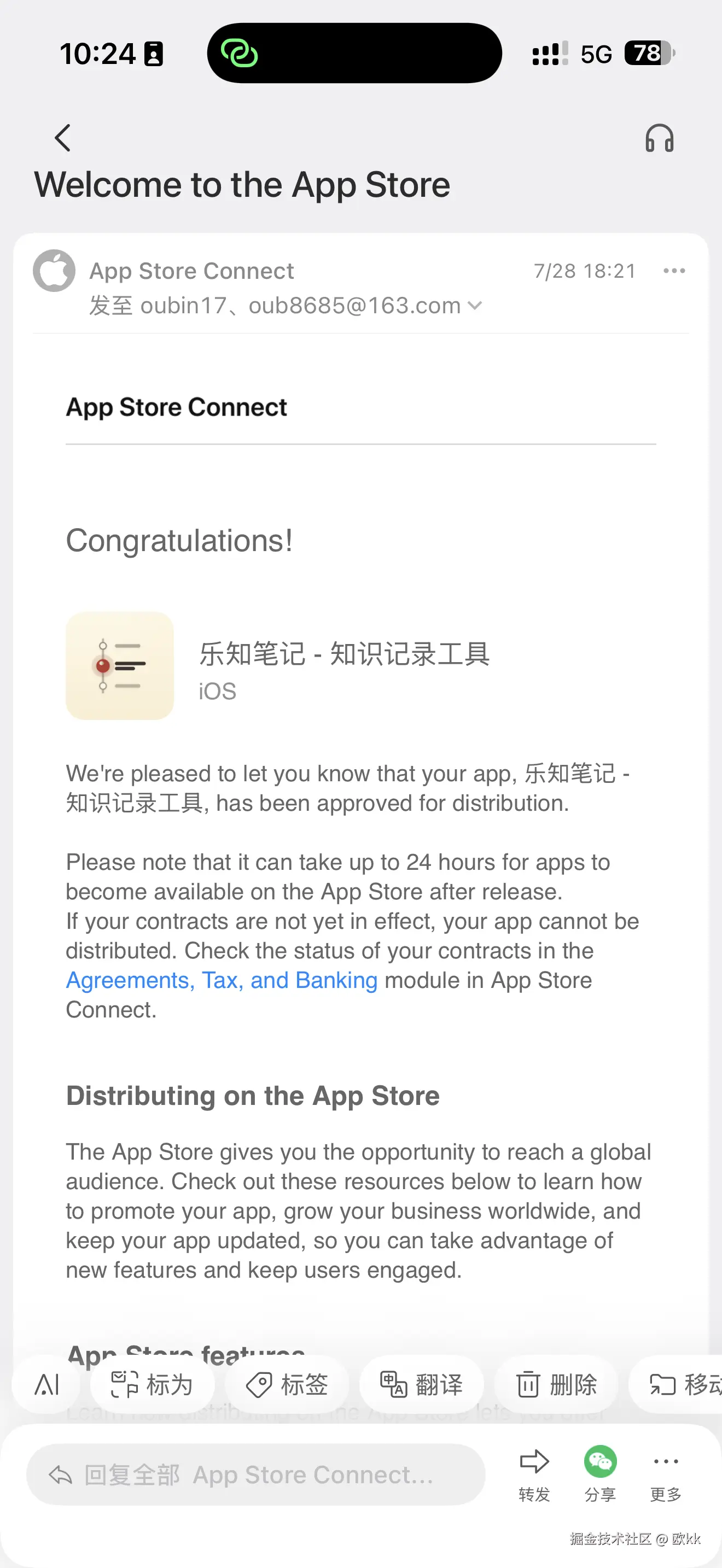This screenshot has height=1568, width=722.
Task: Open the AI assistant chip
Action: coord(46,1385)
